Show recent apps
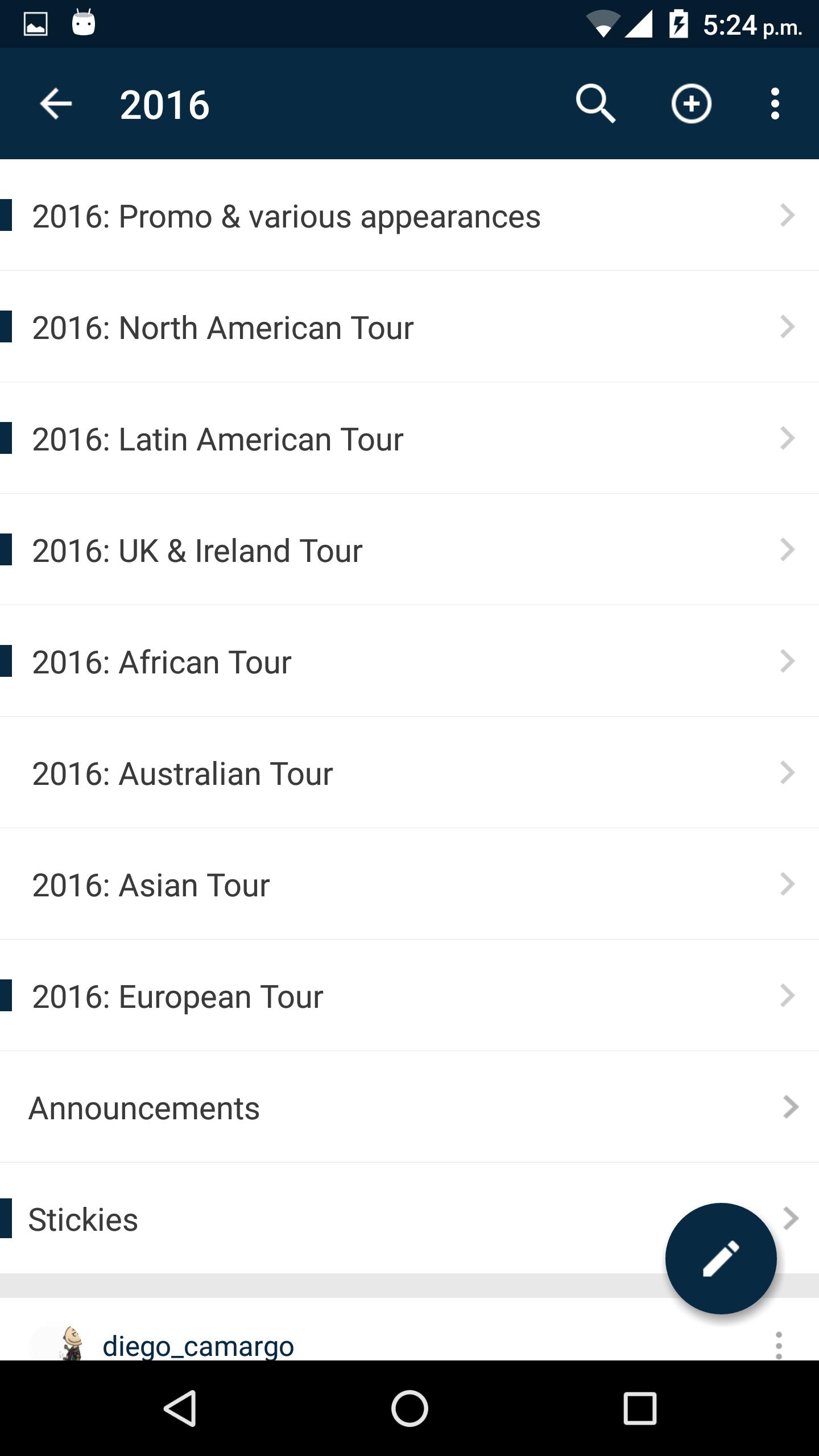This screenshot has height=1456, width=819. tap(640, 1408)
